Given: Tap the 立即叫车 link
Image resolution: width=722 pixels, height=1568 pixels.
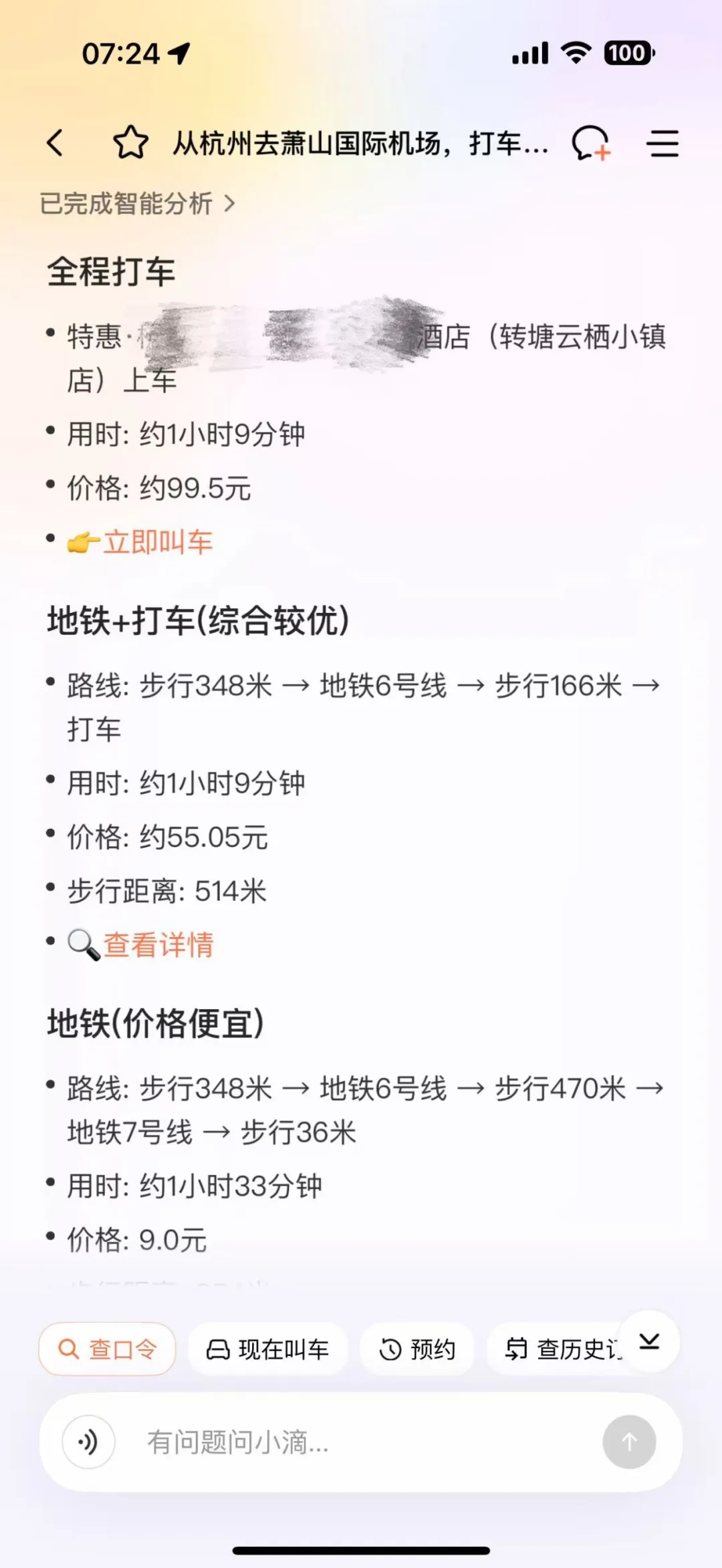Looking at the screenshot, I should [x=158, y=542].
